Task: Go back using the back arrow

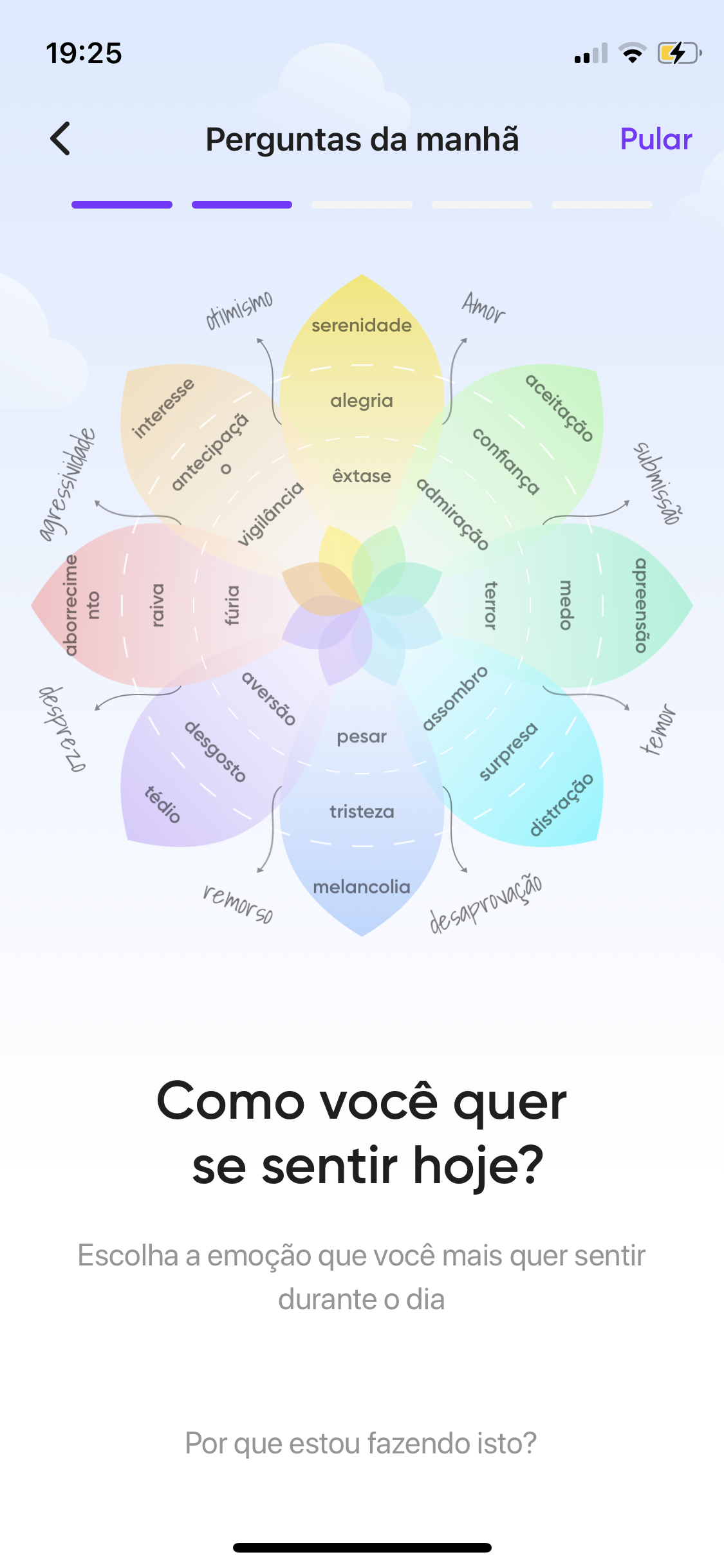Action: tap(60, 139)
